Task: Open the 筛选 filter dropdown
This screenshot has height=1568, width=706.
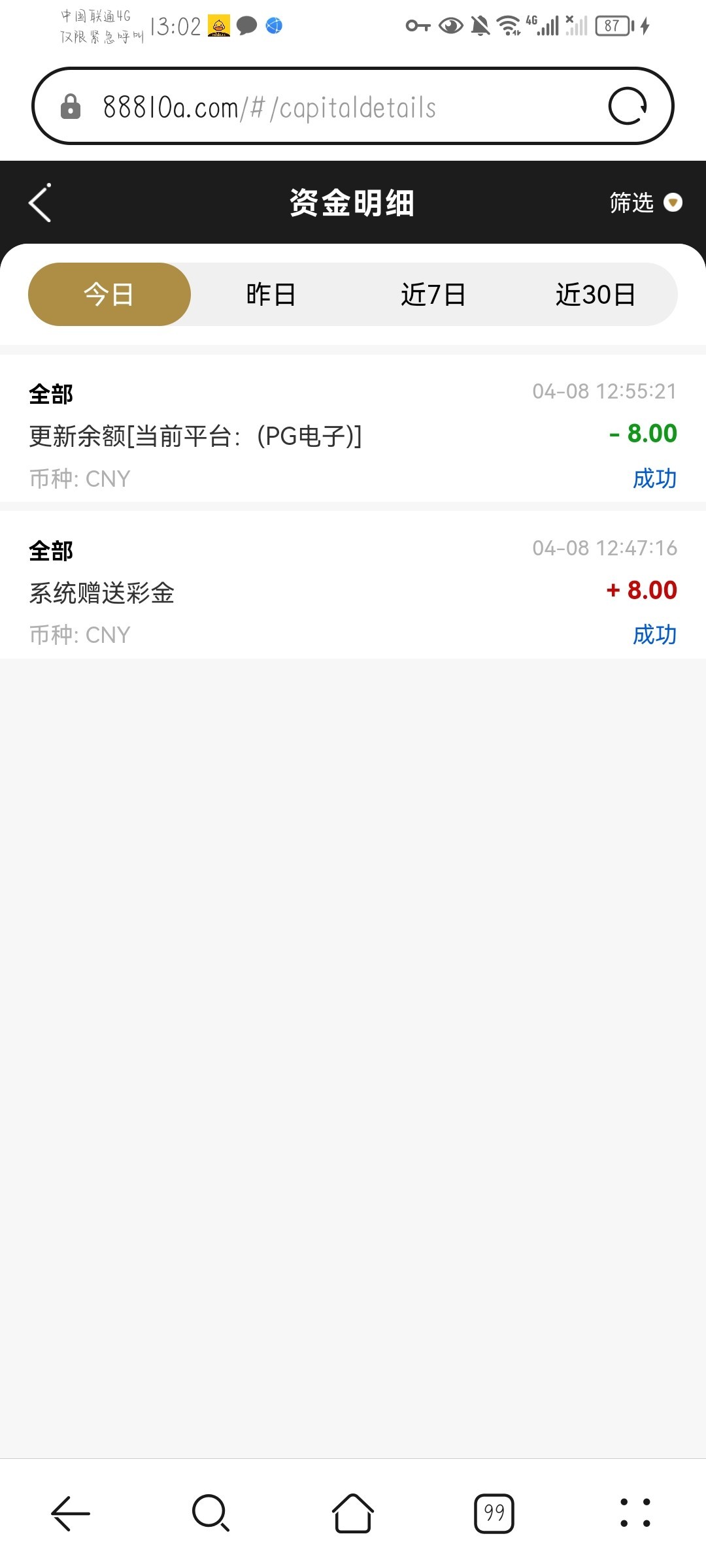Action: (645, 203)
